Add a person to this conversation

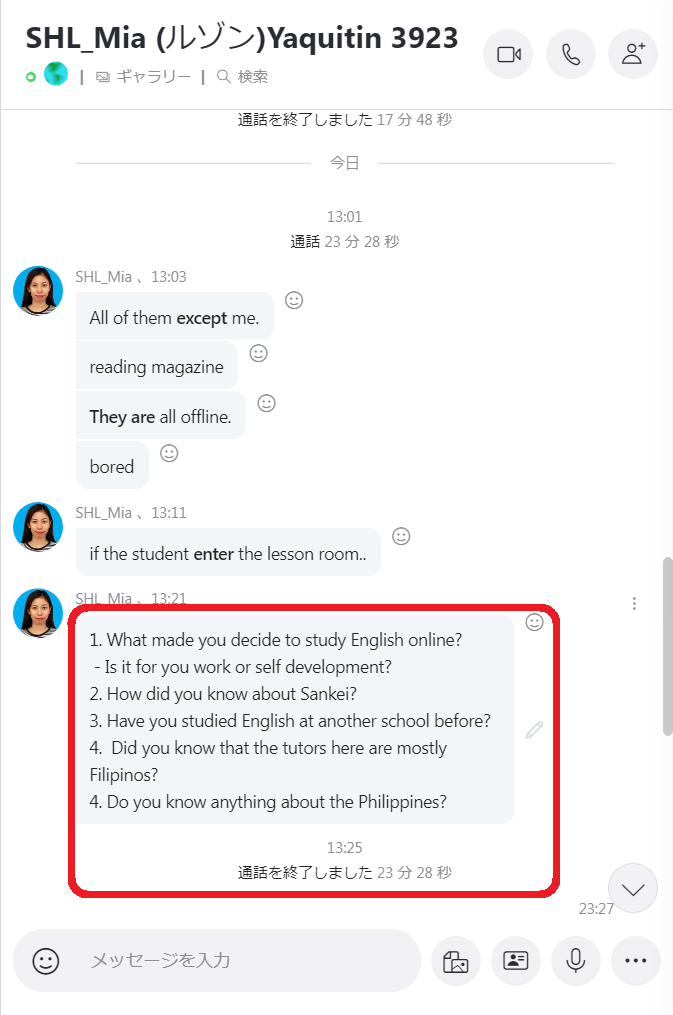pos(633,54)
